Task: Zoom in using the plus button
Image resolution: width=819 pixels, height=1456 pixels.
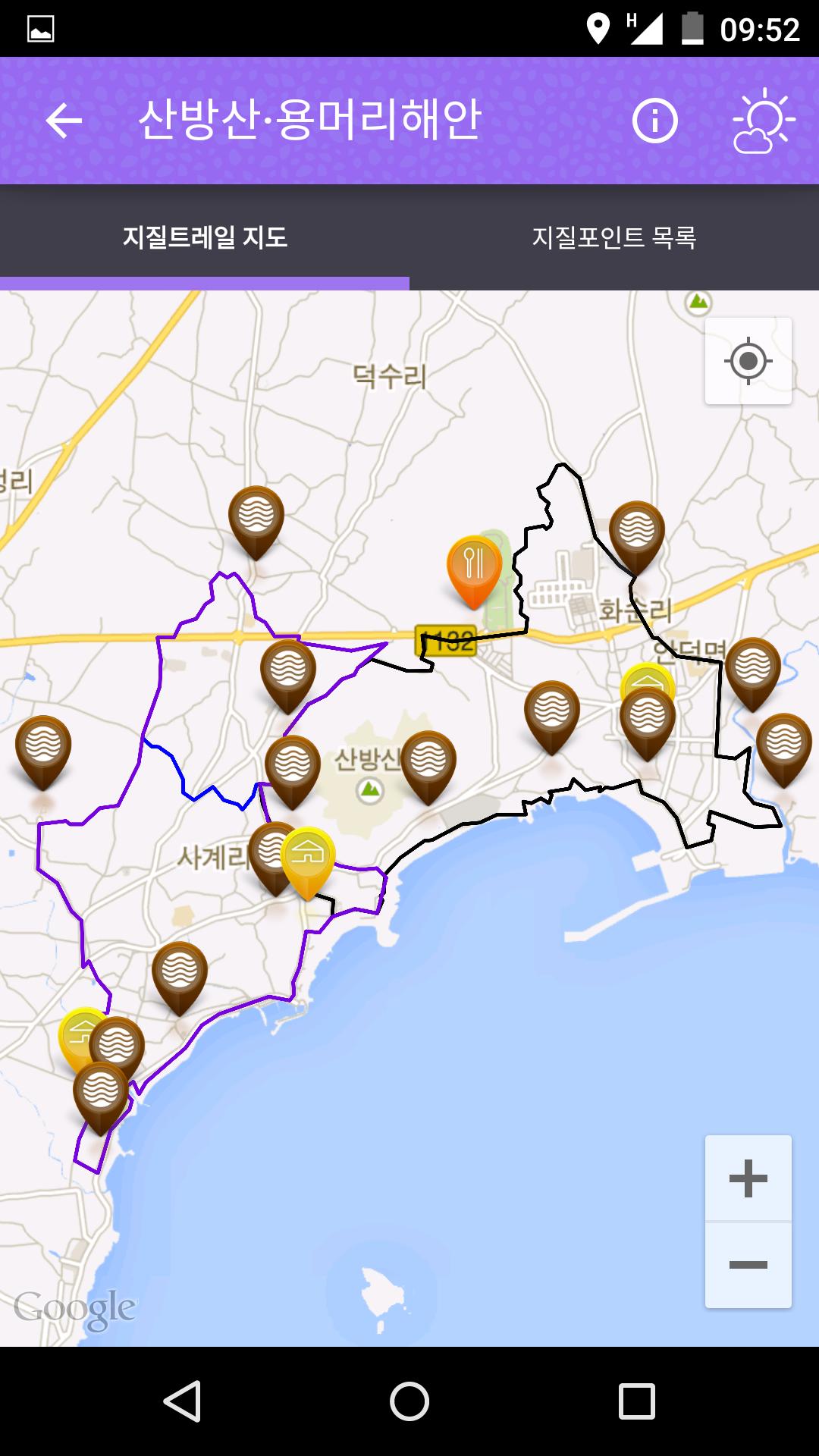Action: (x=747, y=1179)
